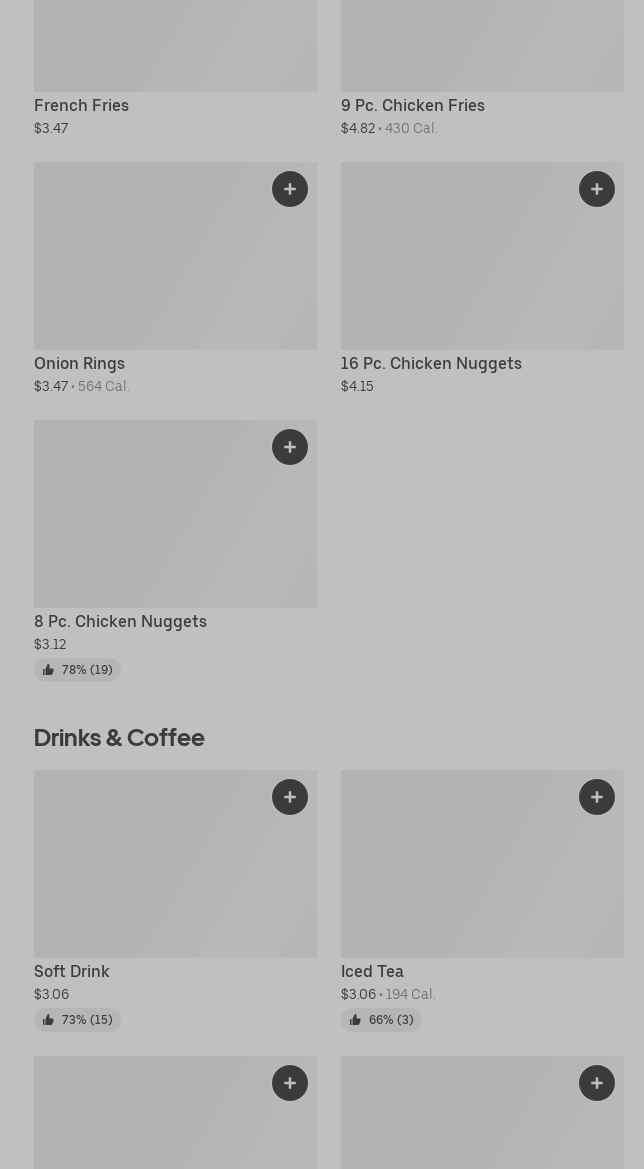Add 16 Pc. Chicken Nuggets to cart

point(597,189)
